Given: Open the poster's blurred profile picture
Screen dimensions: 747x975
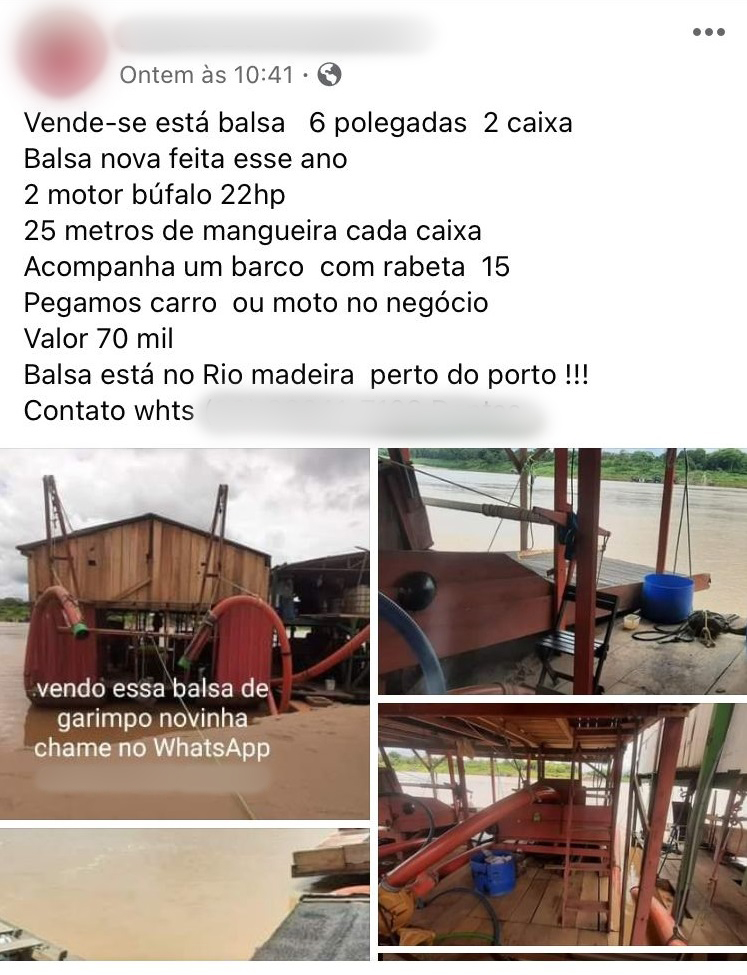Looking at the screenshot, I should [62, 52].
